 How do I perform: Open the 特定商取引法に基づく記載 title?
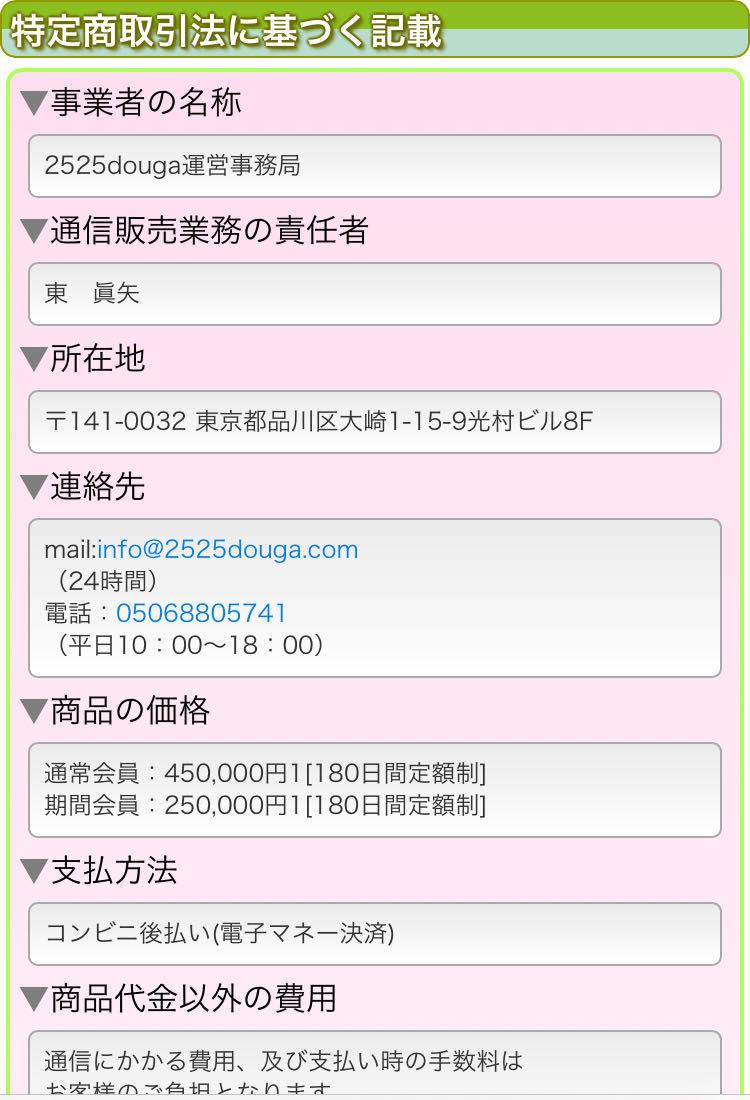[x=225, y=29]
